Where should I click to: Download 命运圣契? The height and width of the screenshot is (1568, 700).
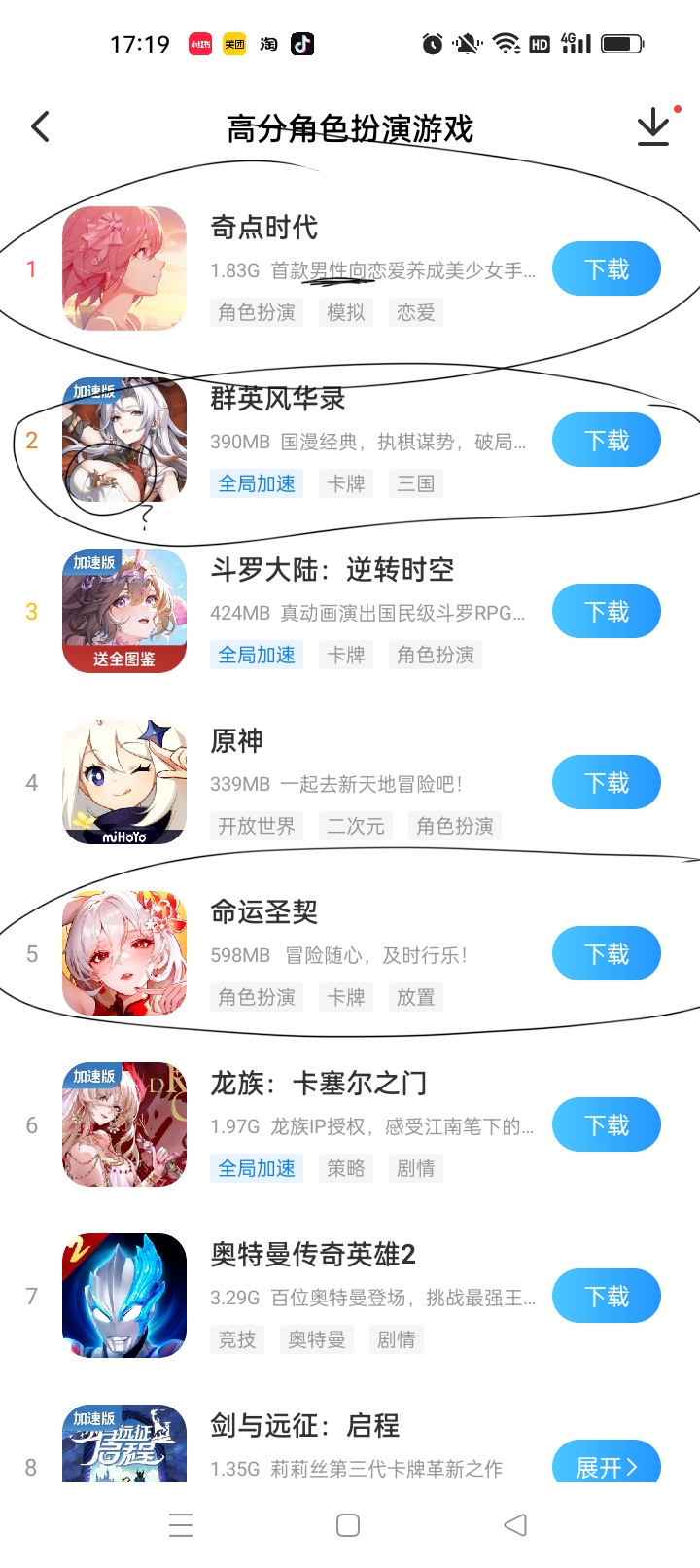pyautogui.click(x=606, y=954)
